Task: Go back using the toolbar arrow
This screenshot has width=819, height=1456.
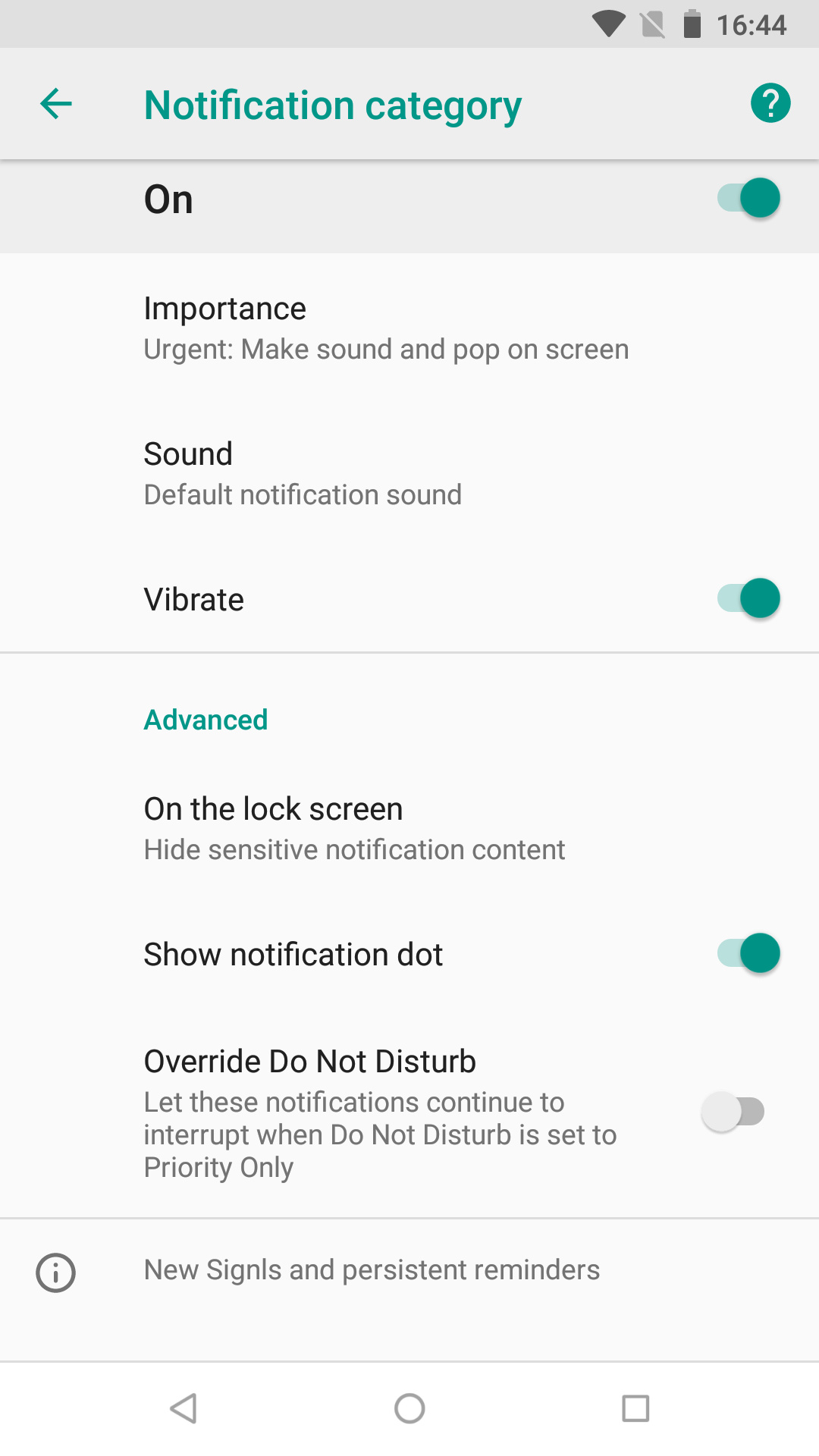Action: pos(56,104)
